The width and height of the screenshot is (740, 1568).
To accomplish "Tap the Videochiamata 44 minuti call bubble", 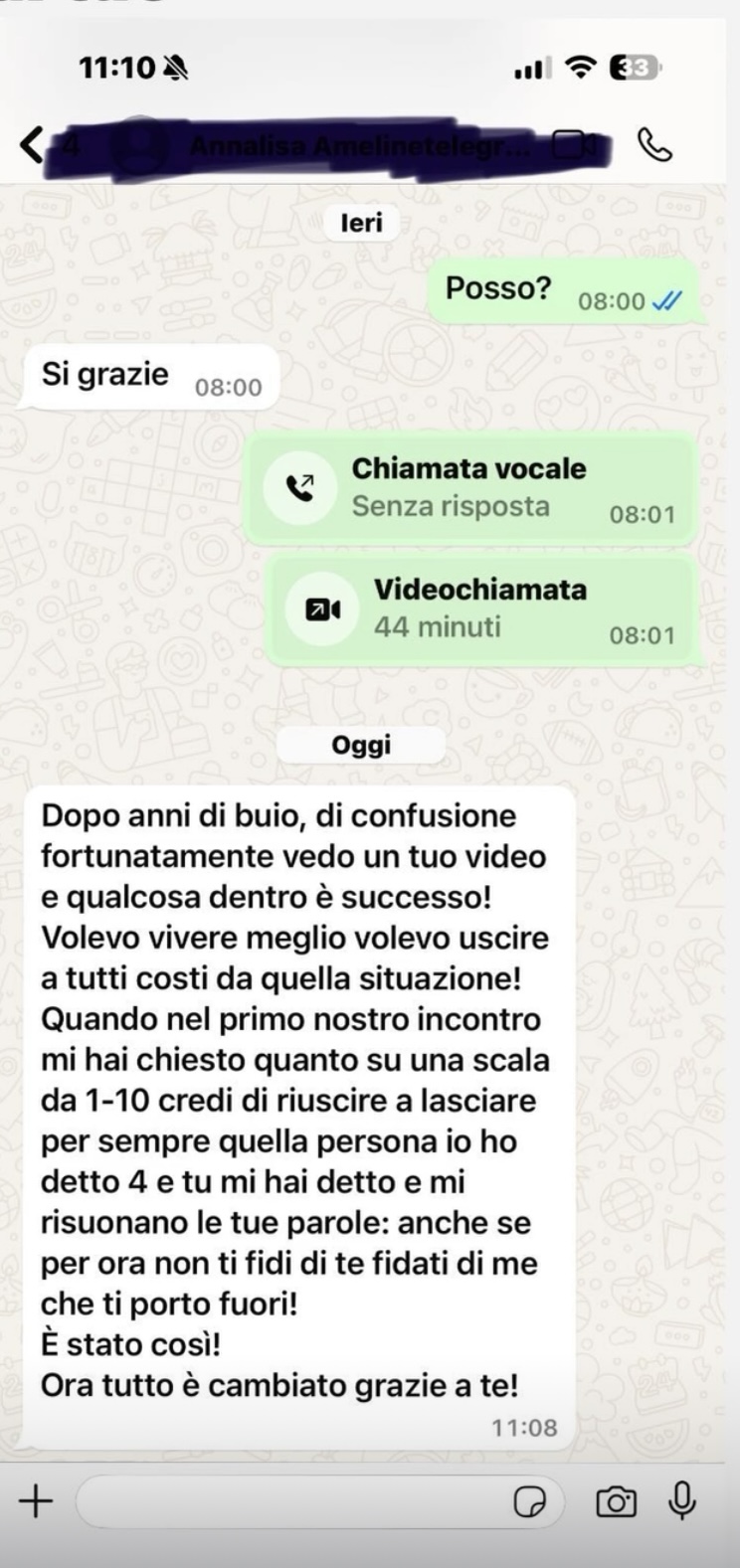I will [481, 610].
